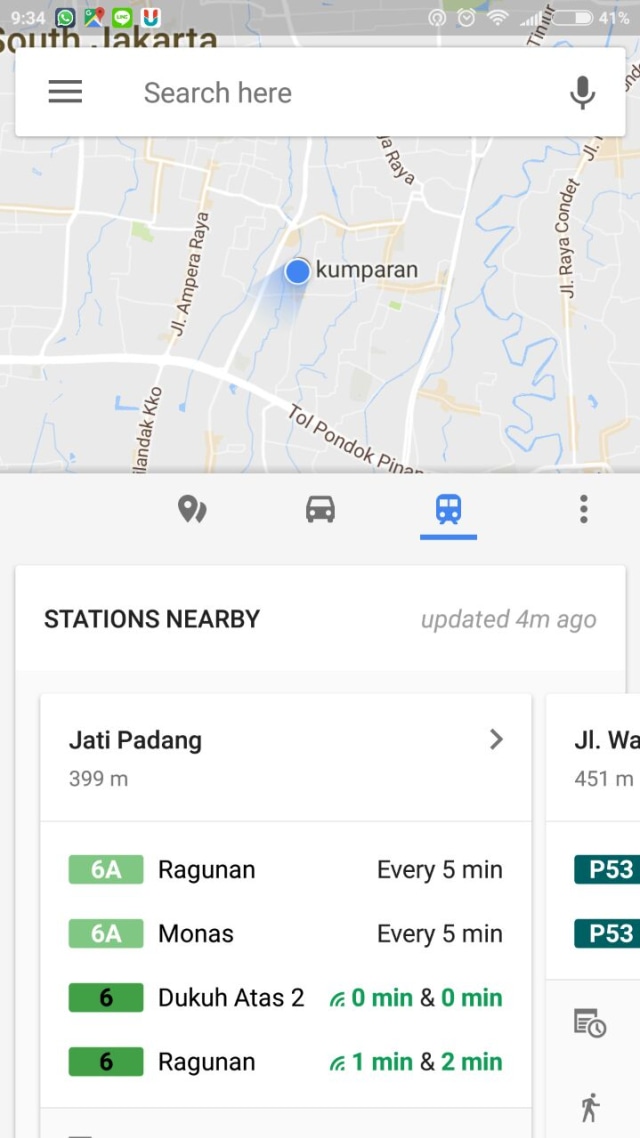View route 6 to Ragunan
Screen dimensions: 640x1138
(285, 1062)
